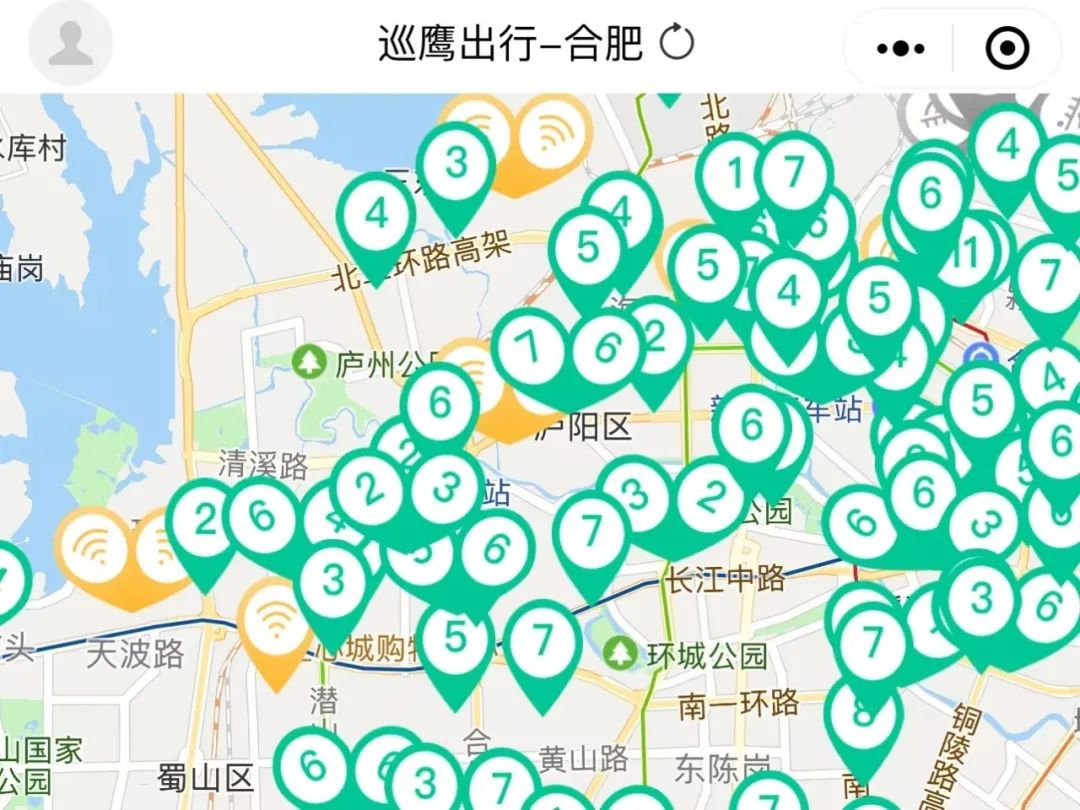Screen dimensions: 1080x810
Task: Close the mini program via target button
Action: (x=1007, y=47)
